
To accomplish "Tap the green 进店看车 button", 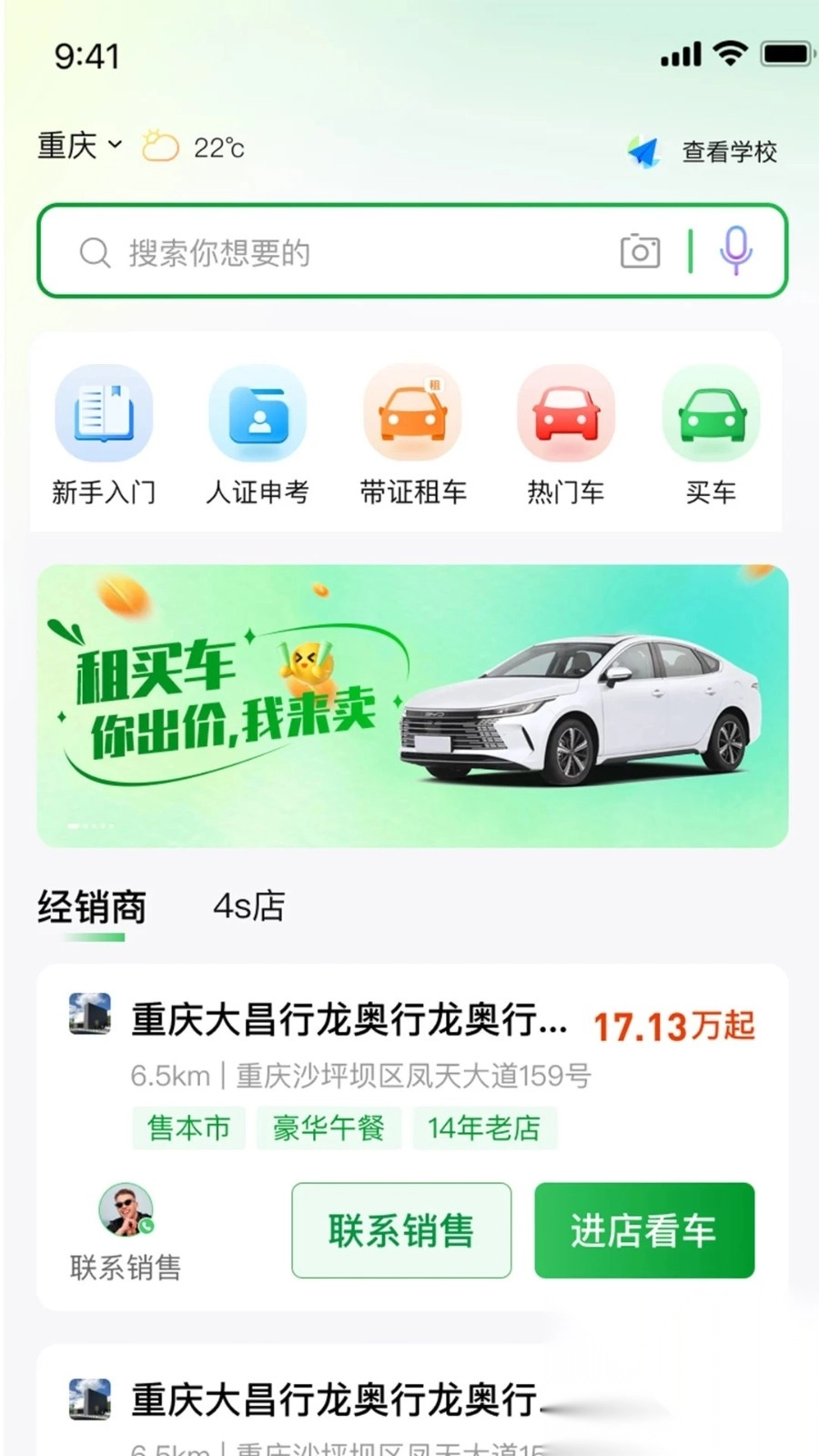I will 644,1230.
